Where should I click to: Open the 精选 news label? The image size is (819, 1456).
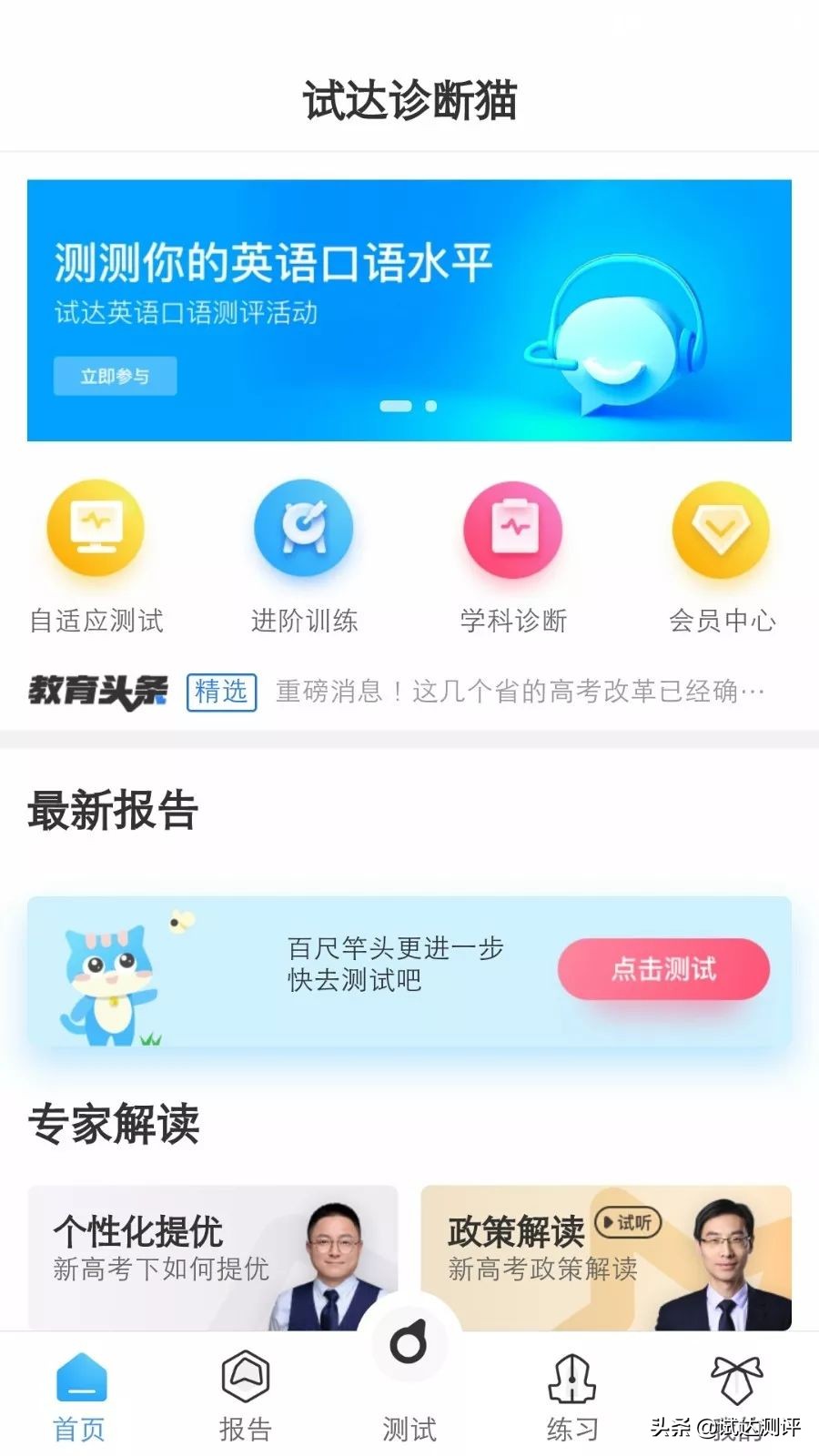tap(220, 693)
